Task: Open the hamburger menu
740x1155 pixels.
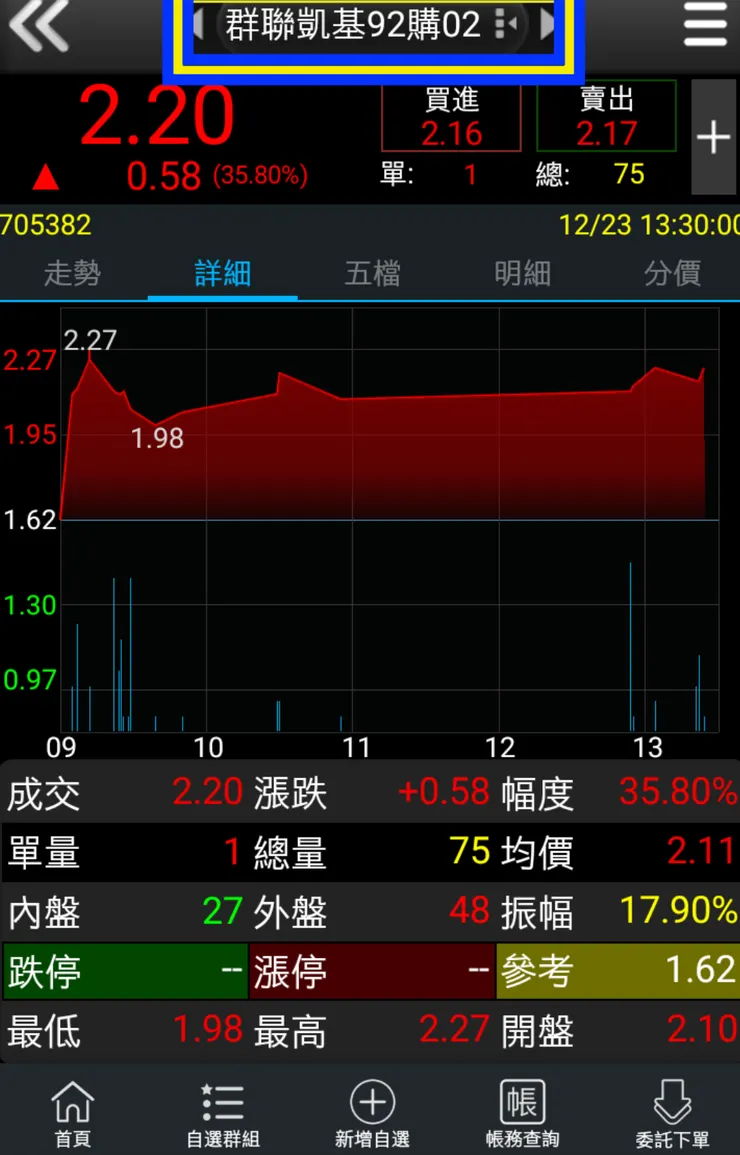Action: tap(705, 26)
